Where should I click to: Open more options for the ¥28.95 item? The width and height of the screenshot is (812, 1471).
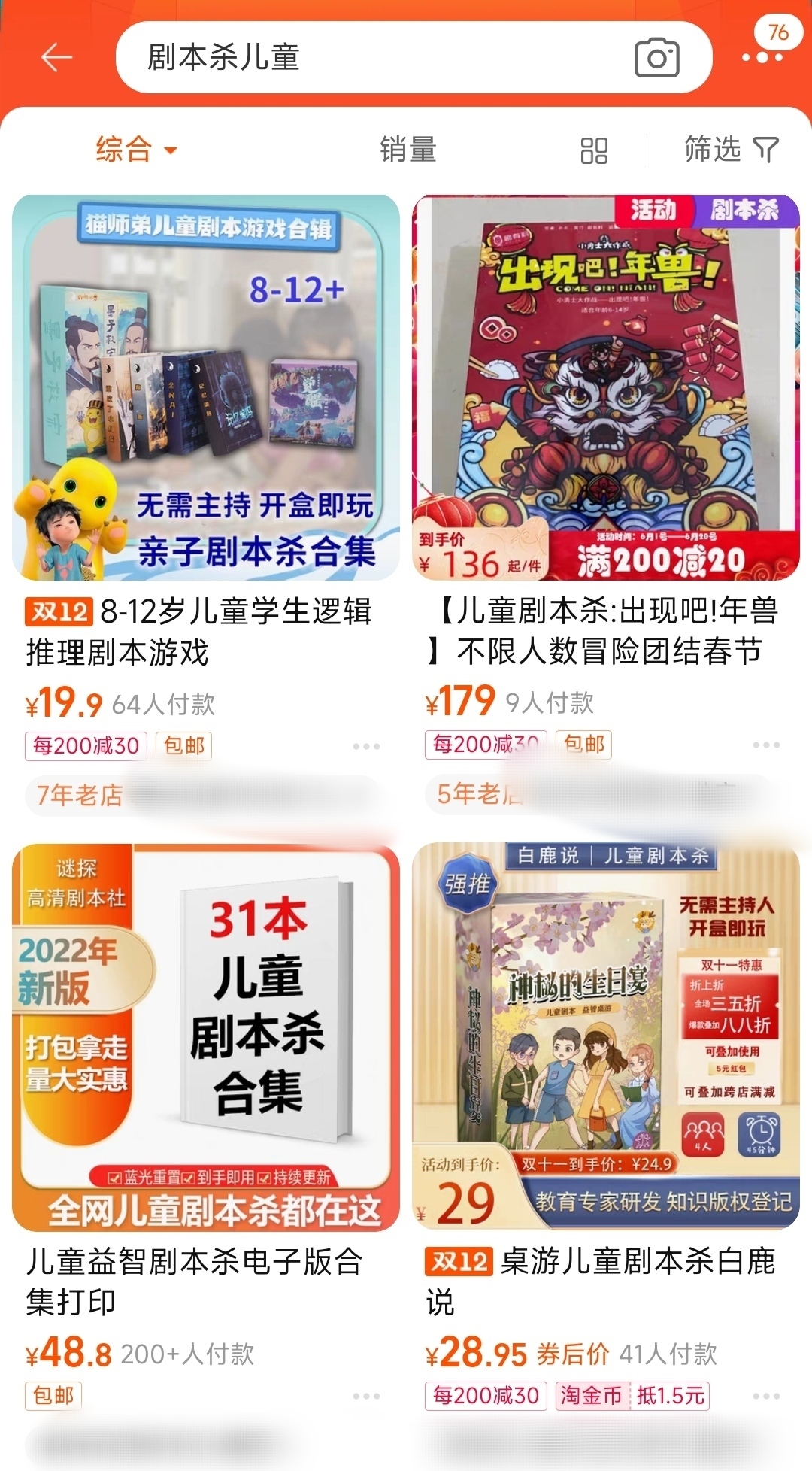pos(766,1396)
